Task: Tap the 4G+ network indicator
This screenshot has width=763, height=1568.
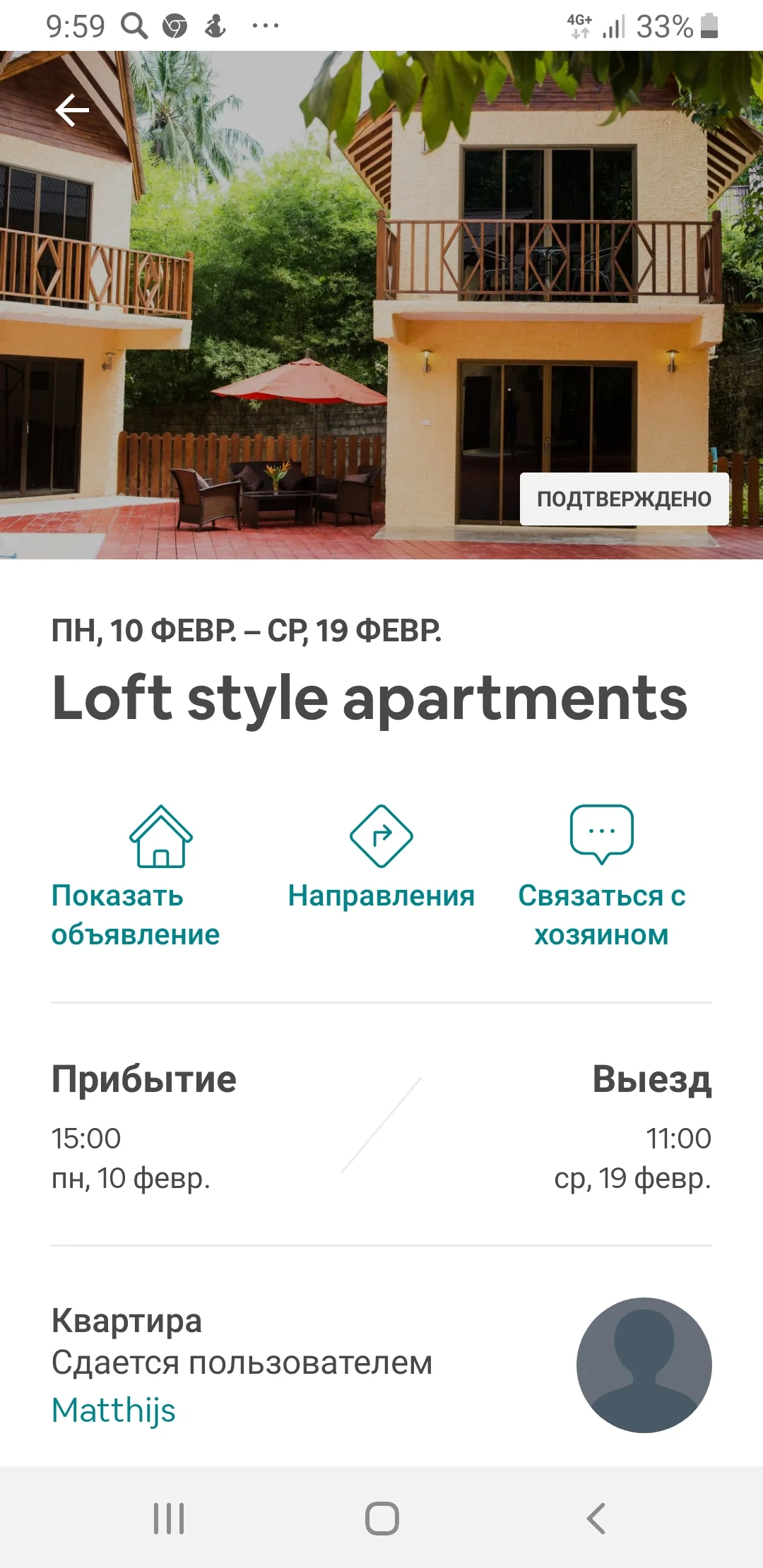Action: [579, 26]
